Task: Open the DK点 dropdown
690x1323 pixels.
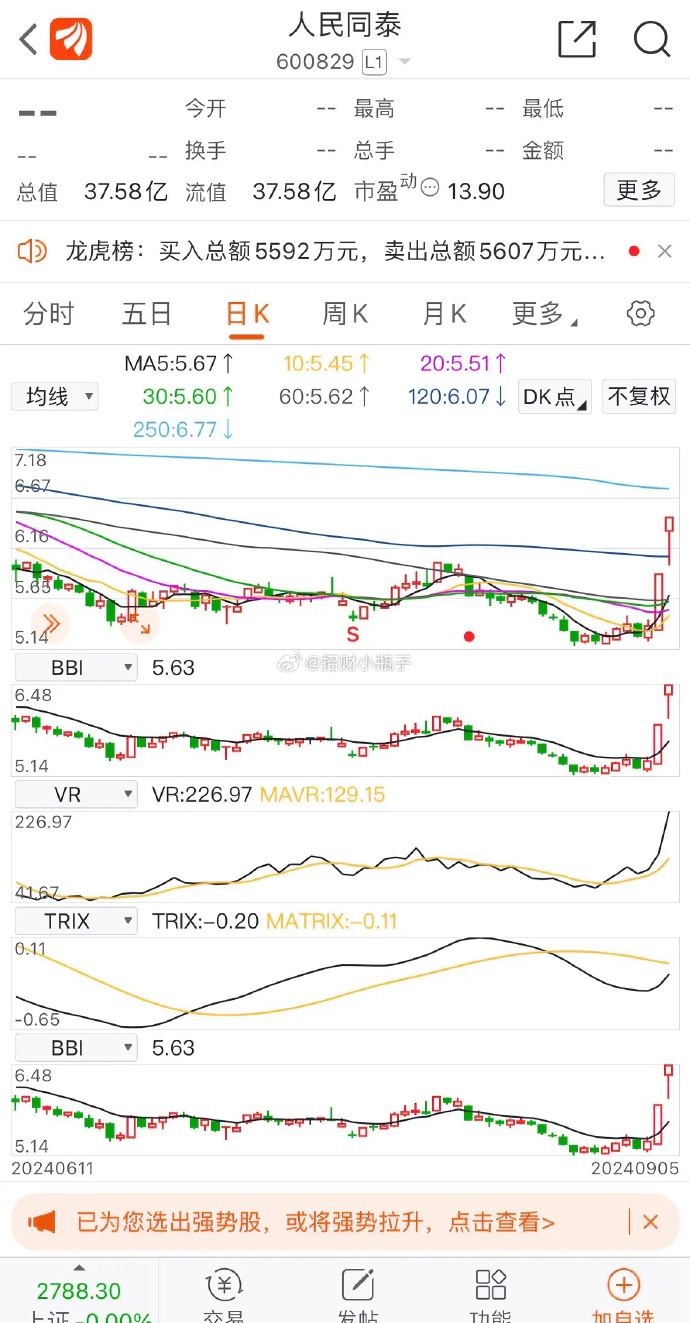Action: tap(555, 396)
